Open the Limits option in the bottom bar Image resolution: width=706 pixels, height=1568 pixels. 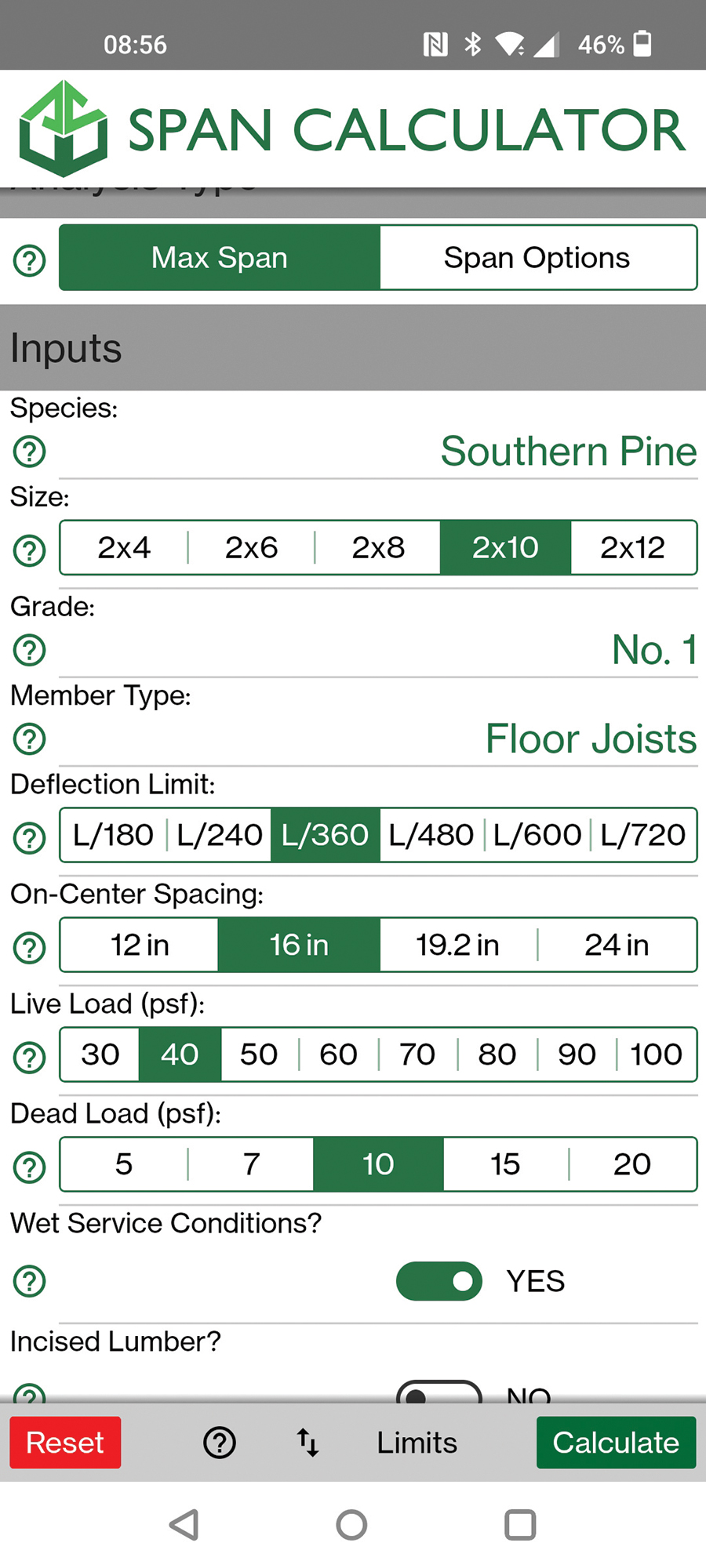417,1443
